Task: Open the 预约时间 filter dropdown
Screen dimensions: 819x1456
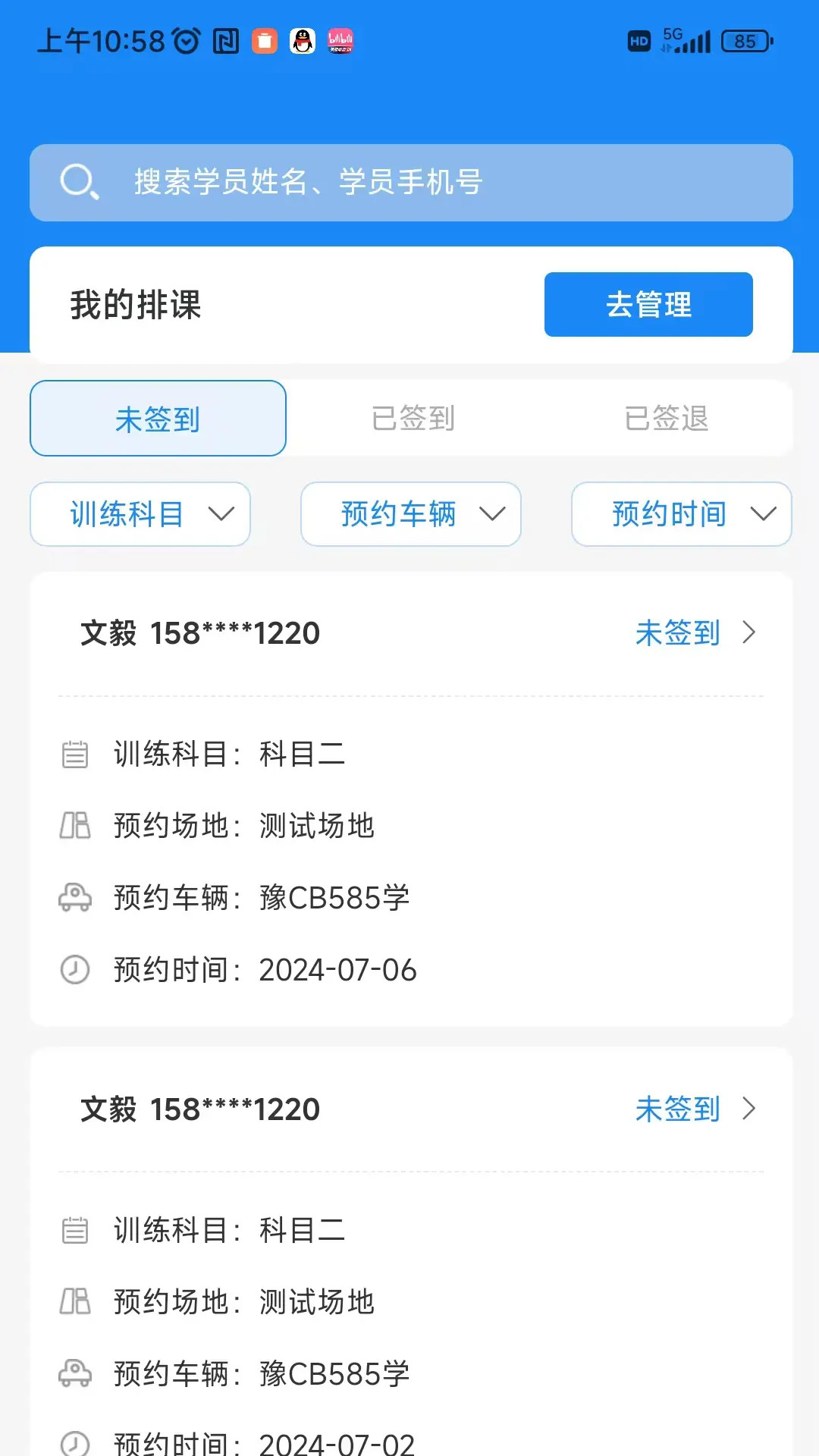Action: tap(680, 514)
